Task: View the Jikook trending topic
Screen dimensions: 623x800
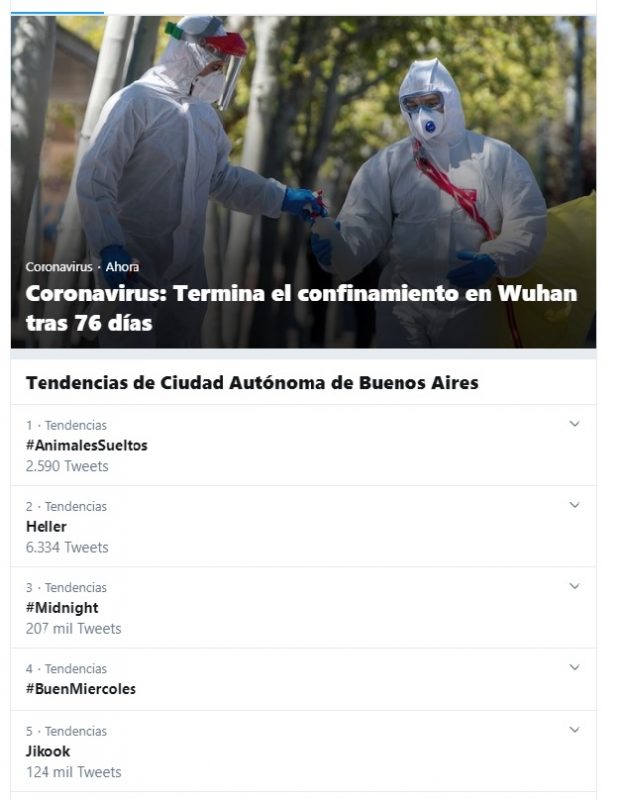Action: click(x=48, y=751)
